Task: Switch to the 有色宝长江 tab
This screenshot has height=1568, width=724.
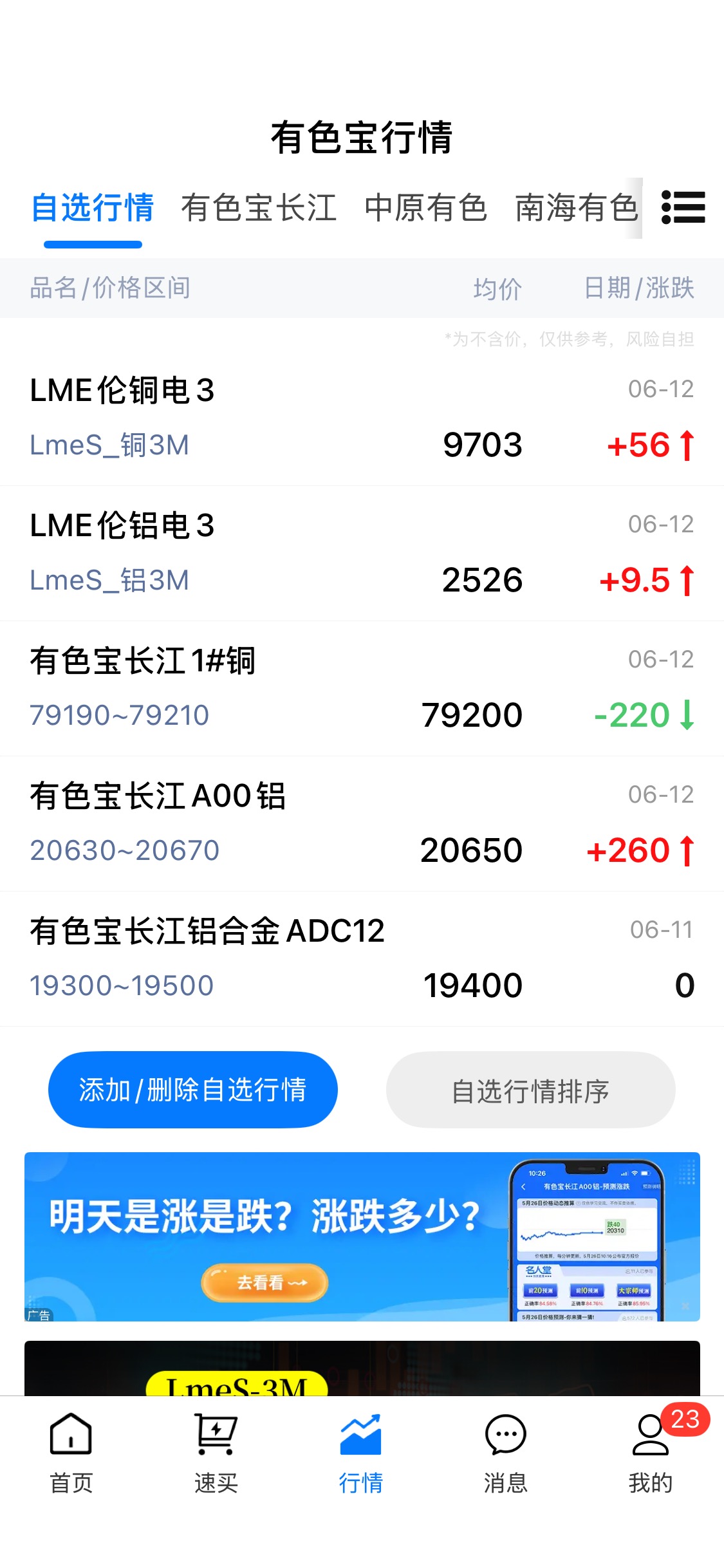Action: pyautogui.click(x=259, y=208)
